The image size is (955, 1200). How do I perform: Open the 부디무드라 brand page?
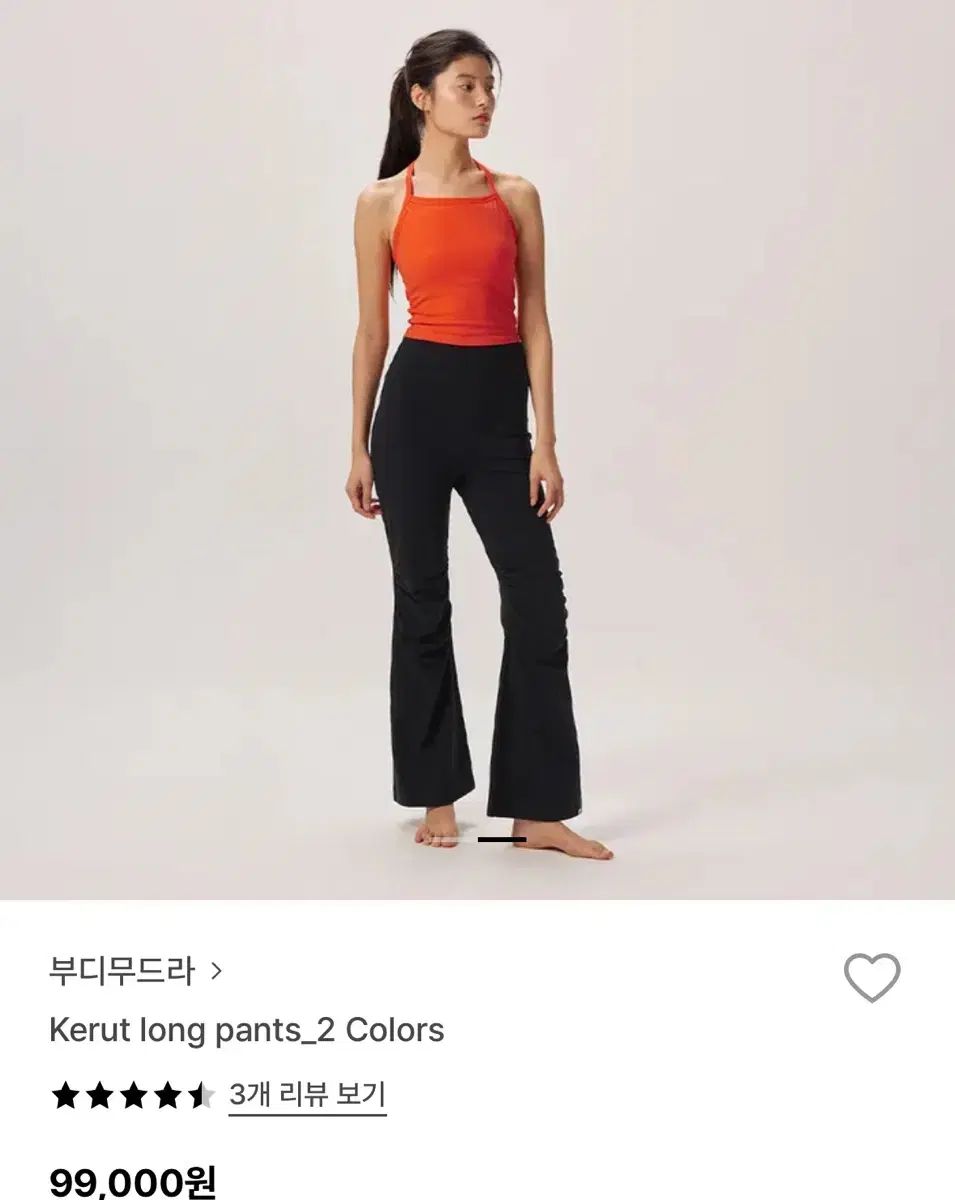click(x=135, y=970)
